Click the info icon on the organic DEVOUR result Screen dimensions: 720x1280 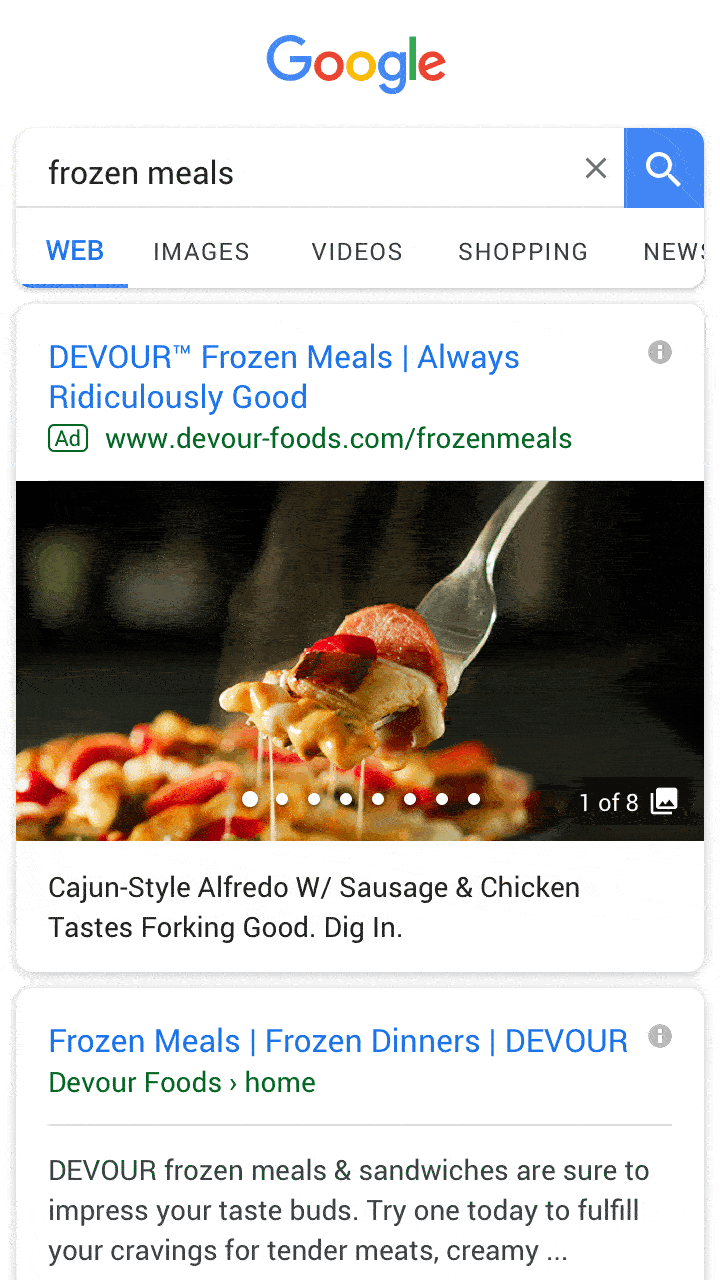[x=659, y=1036]
